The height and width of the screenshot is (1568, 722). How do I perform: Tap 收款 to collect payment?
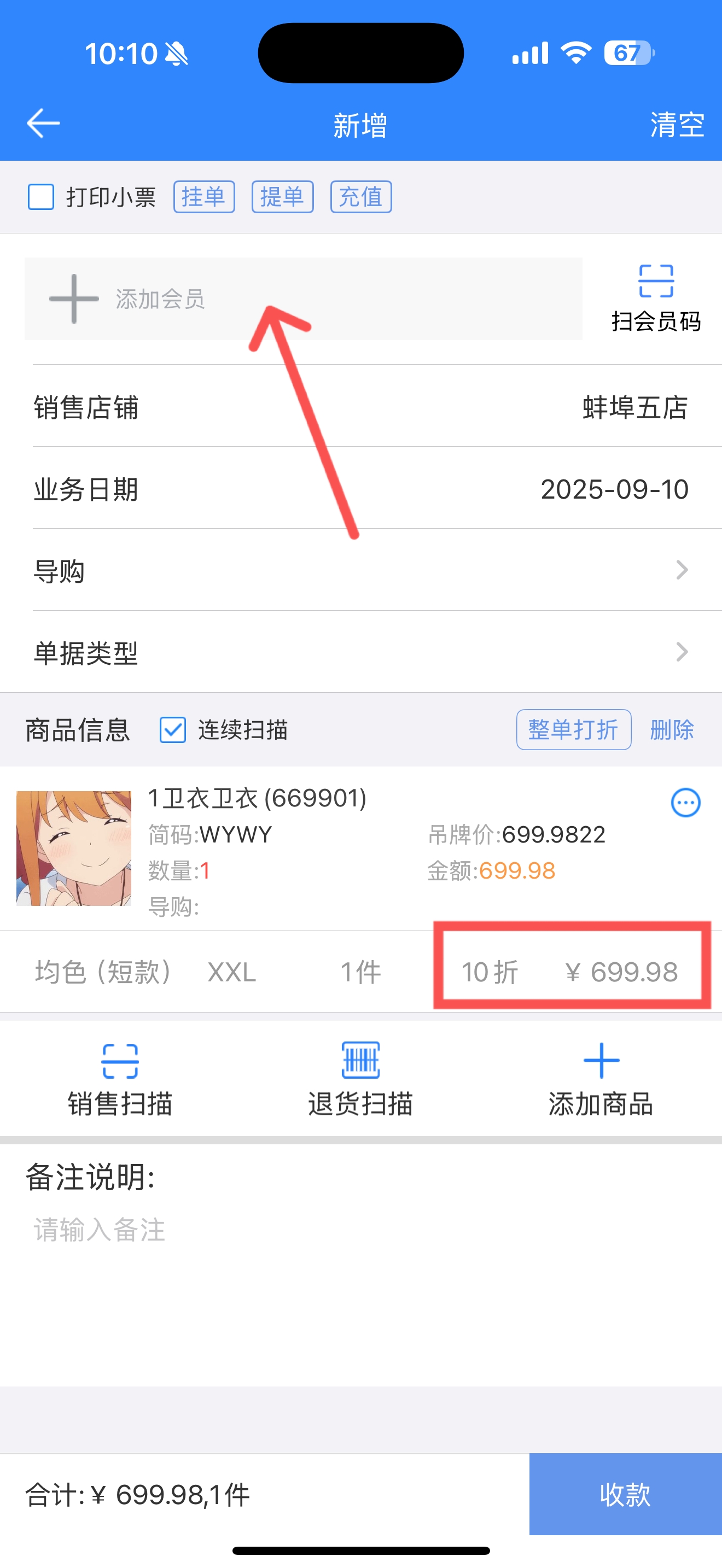coord(625,1494)
